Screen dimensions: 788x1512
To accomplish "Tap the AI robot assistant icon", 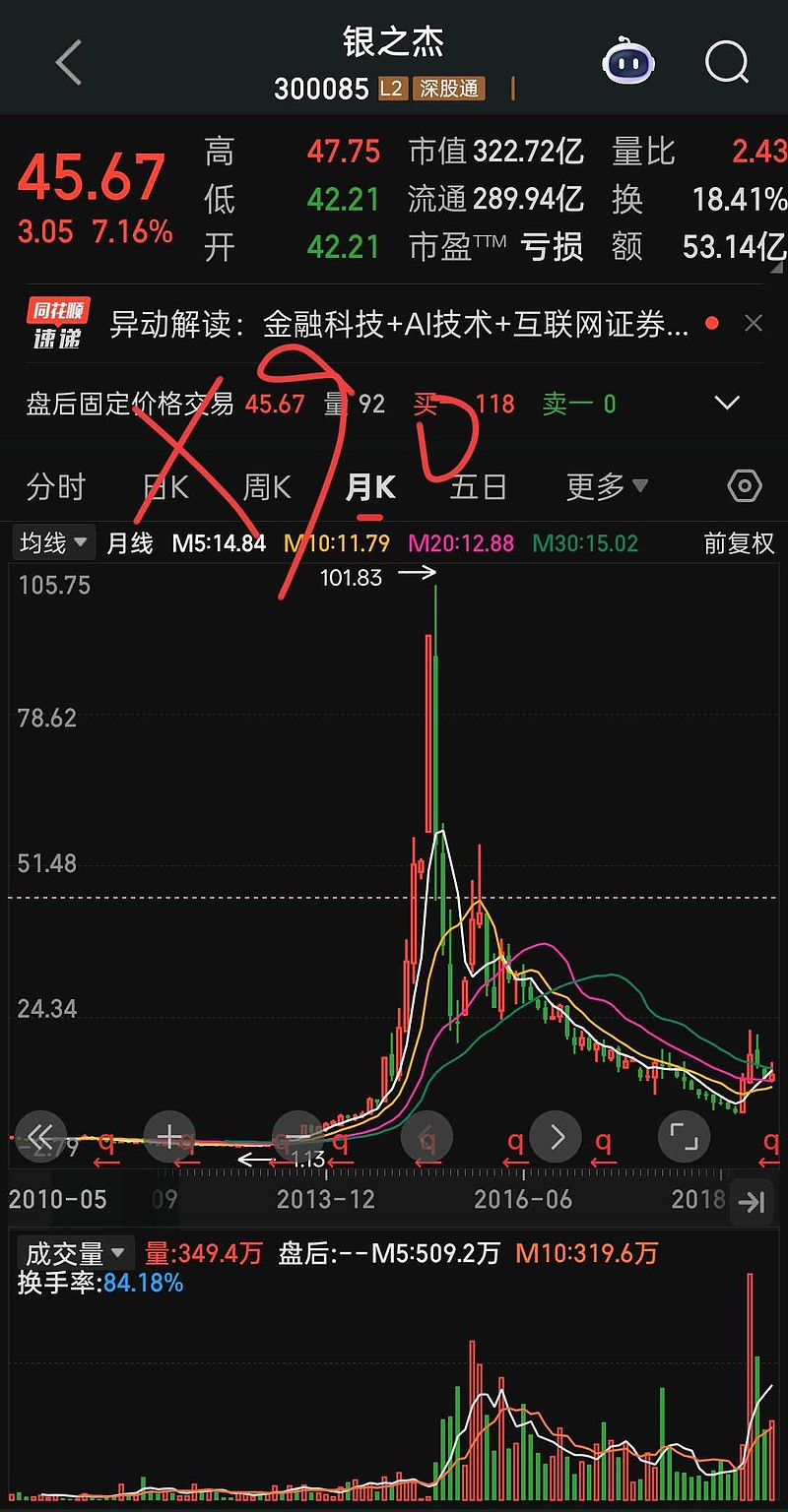I will click(x=627, y=62).
